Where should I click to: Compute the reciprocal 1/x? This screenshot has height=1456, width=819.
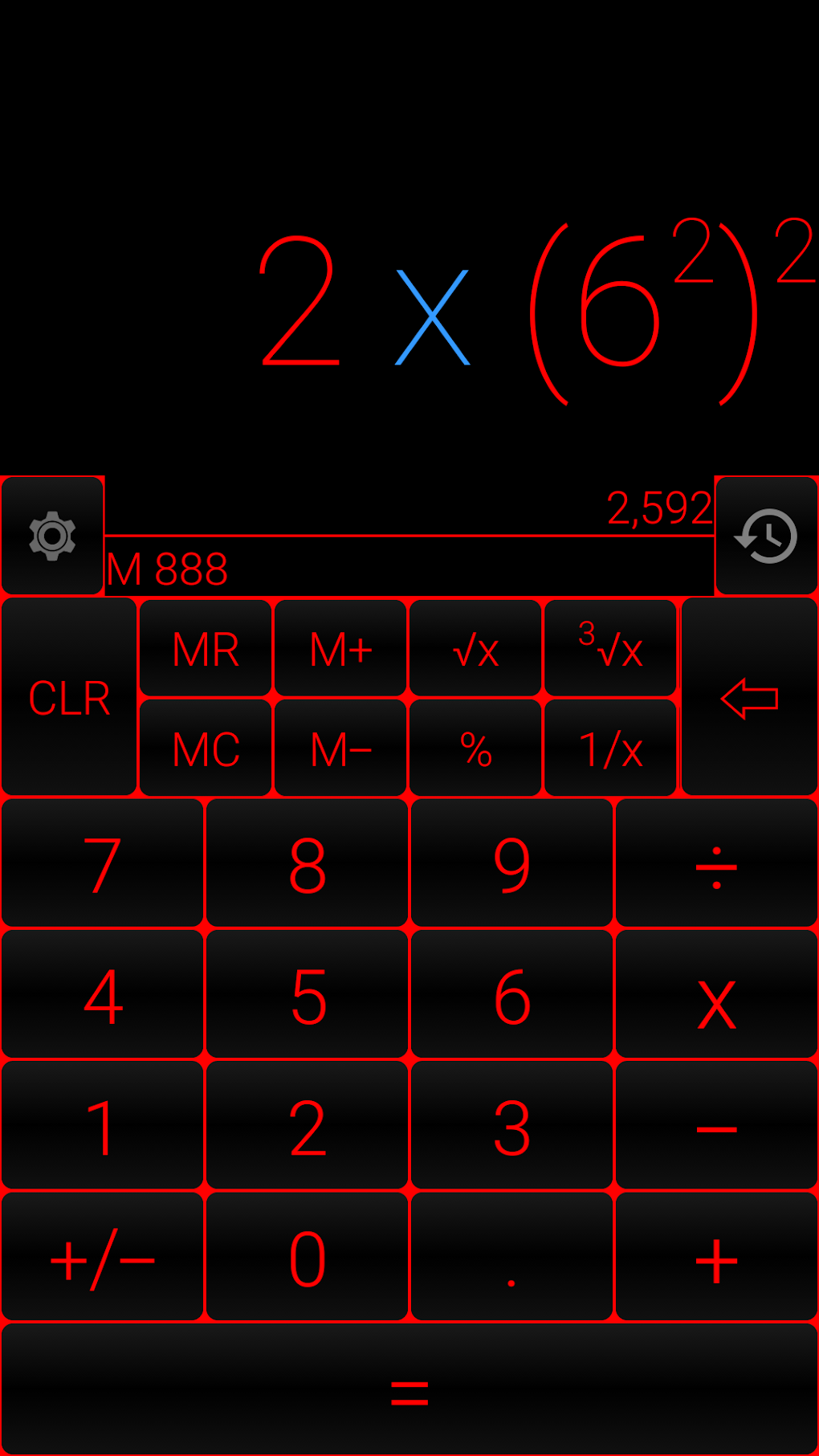pyautogui.click(x=610, y=748)
